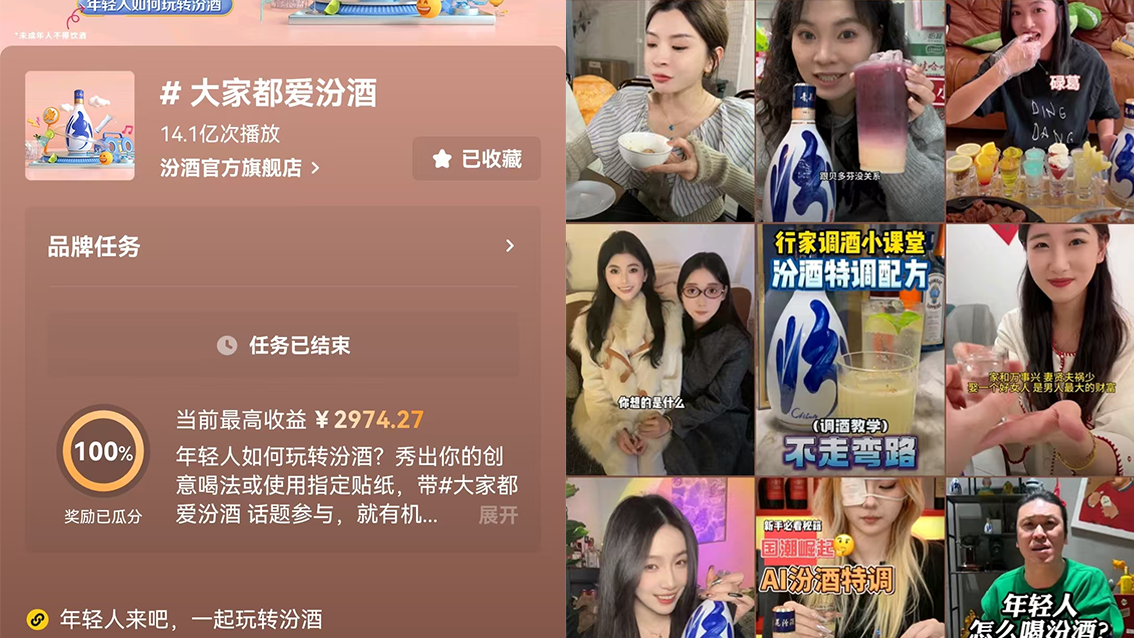This screenshot has width=1134, height=638.
Task: Open the dark-haired woman with bottle video
Action: coord(660,558)
